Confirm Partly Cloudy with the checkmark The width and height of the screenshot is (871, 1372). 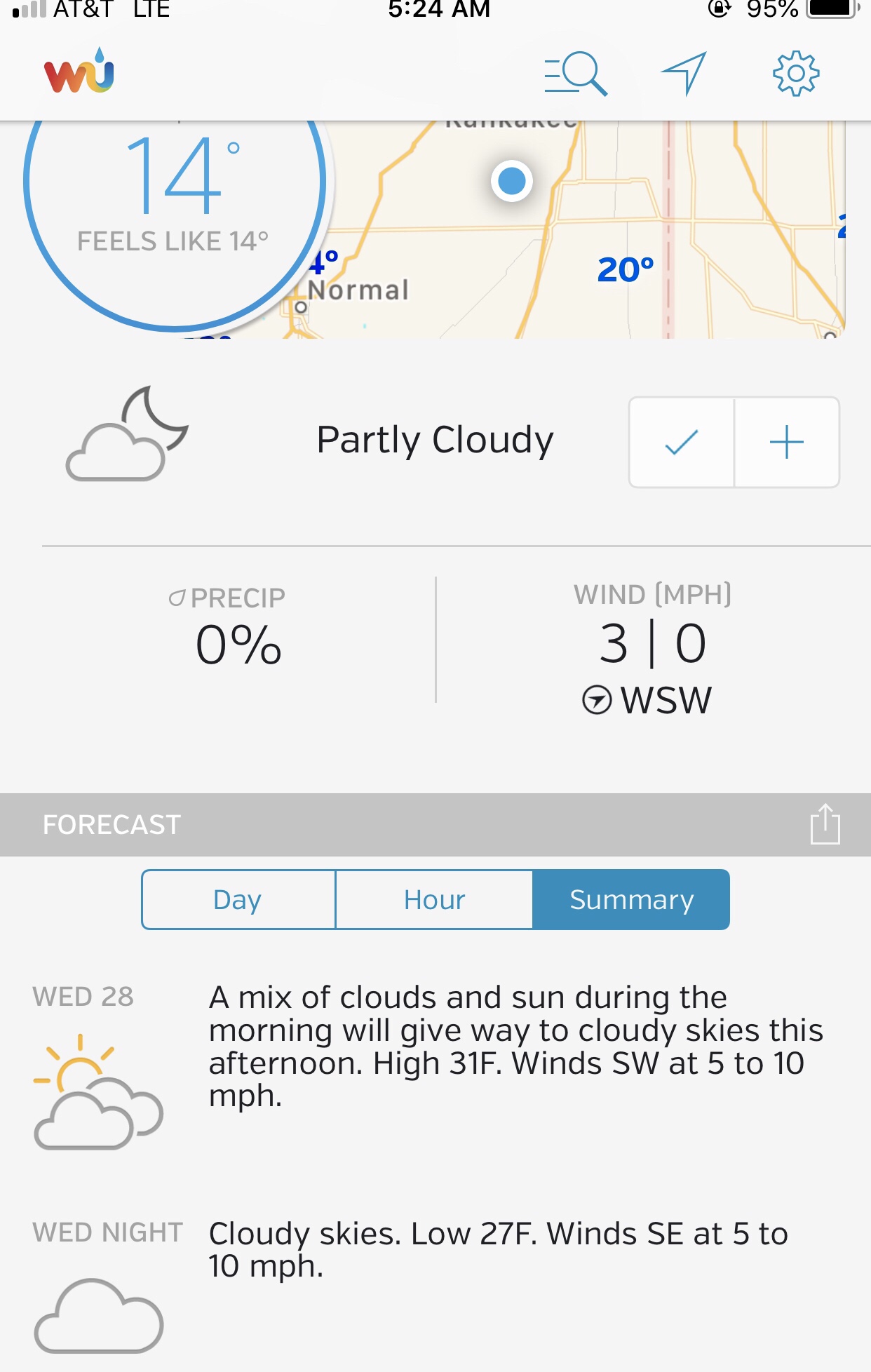point(682,443)
